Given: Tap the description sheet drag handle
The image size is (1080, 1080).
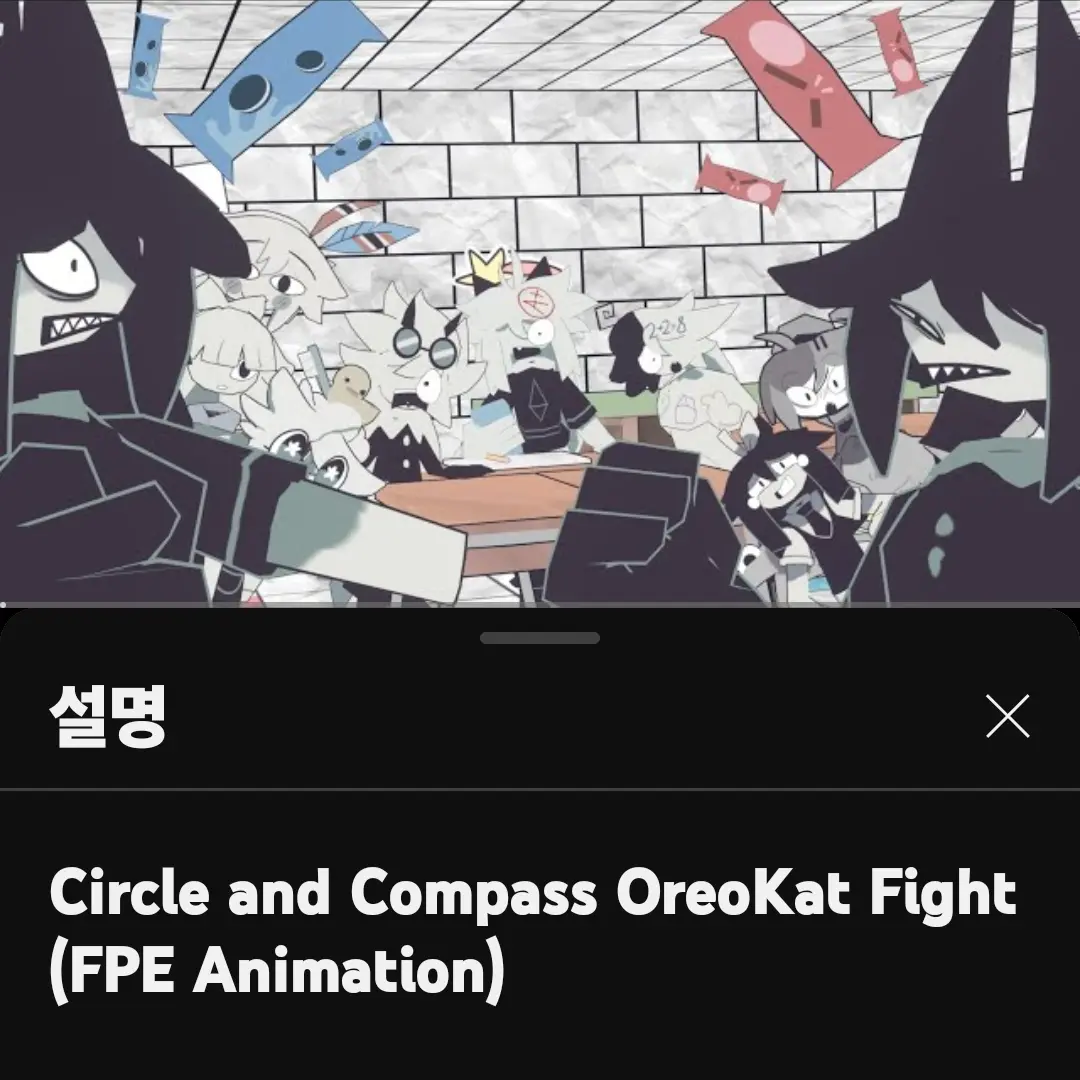Looking at the screenshot, I should pyautogui.click(x=540, y=638).
